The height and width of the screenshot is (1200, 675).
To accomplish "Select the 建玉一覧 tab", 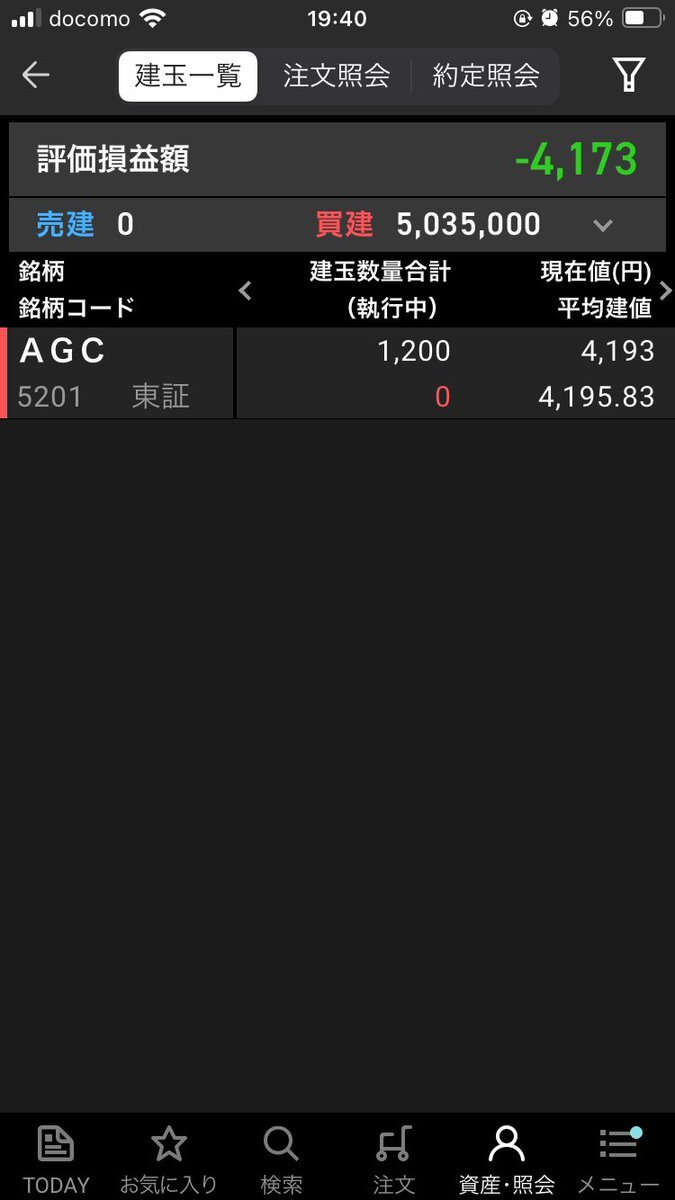I will pyautogui.click(x=188, y=76).
